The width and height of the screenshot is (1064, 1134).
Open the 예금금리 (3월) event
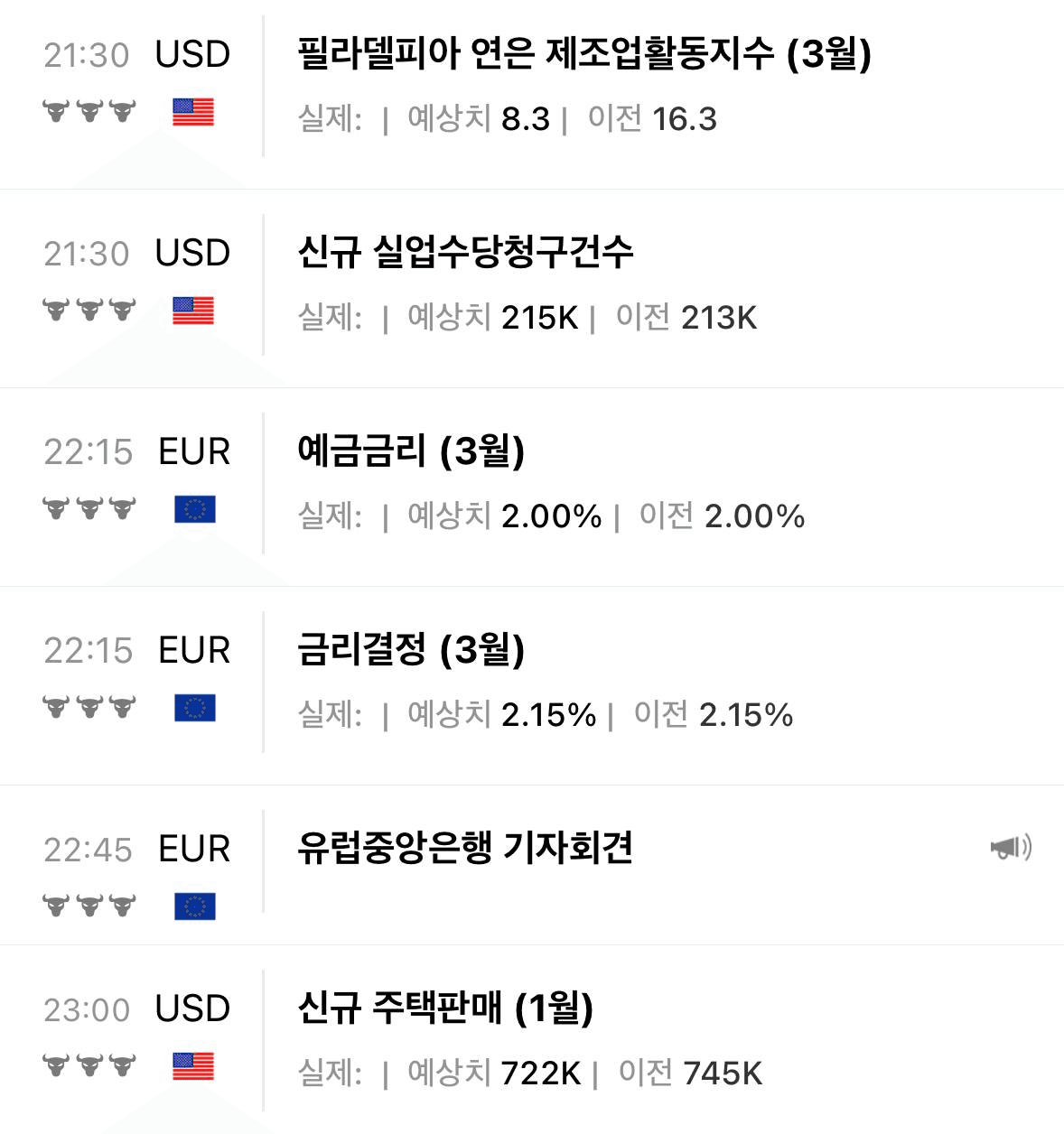pos(411,451)
